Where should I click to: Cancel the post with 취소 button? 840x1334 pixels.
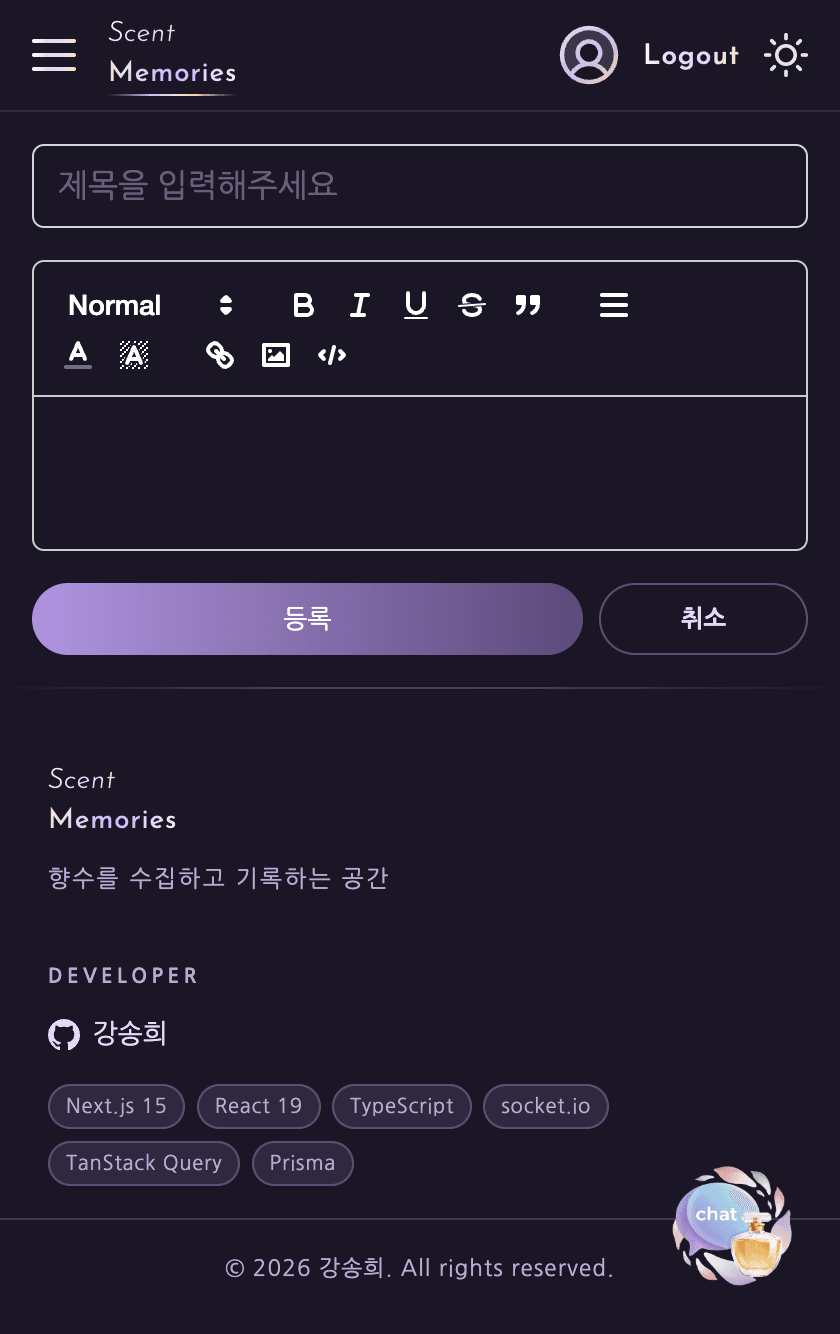pos(703,618)
